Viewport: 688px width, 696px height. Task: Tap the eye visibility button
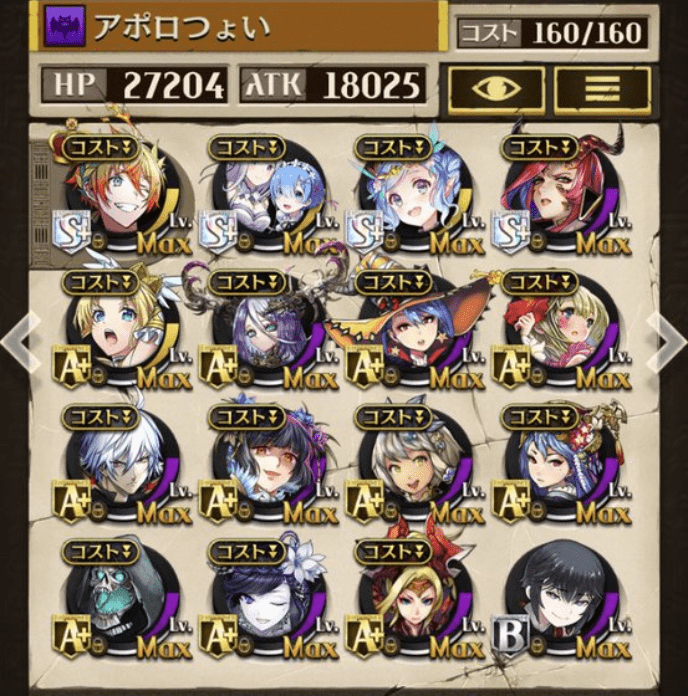pyautogui.click(x=495, y=90)
